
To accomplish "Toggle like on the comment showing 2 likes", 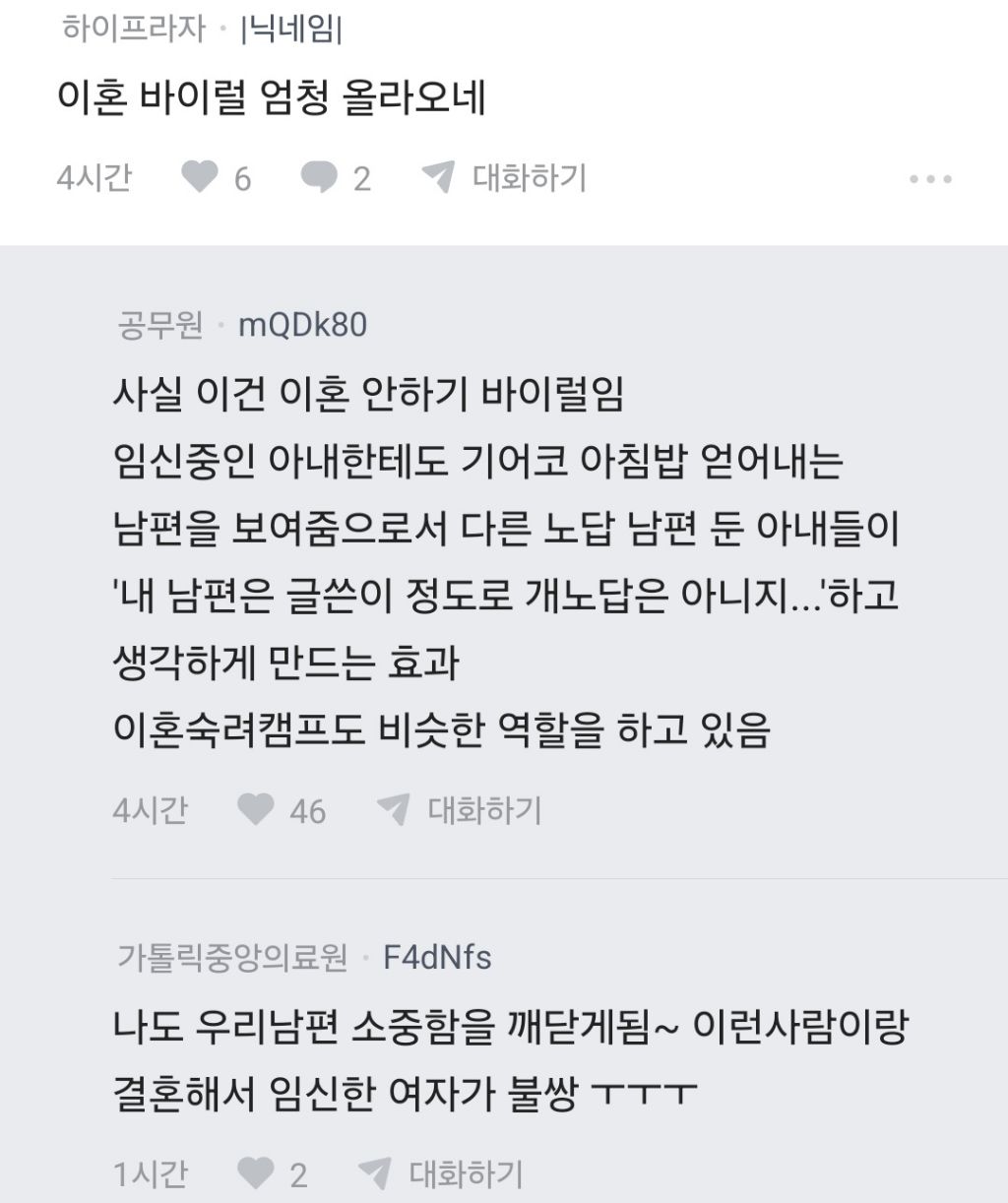I will [255, 1173].
